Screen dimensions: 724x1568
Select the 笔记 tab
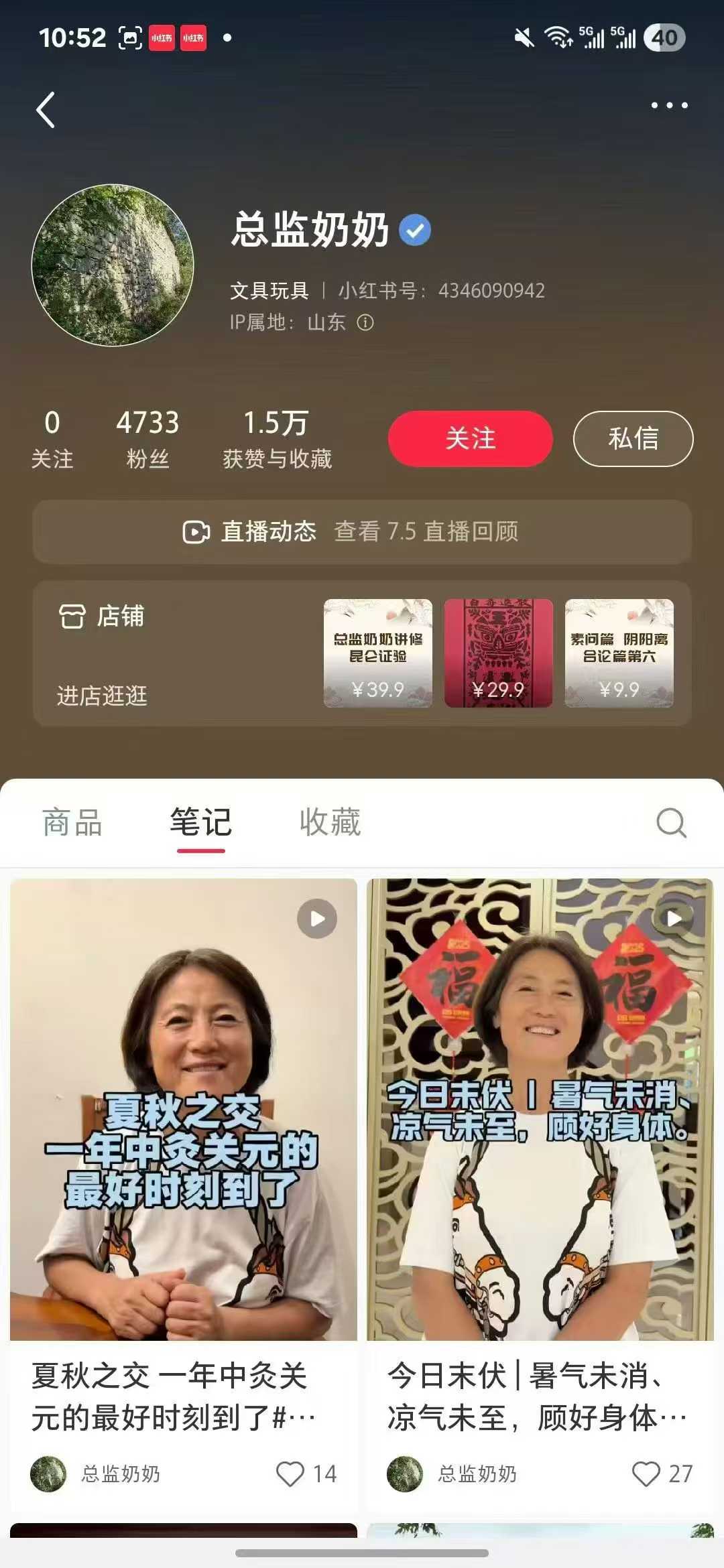[x=200, y=822]
